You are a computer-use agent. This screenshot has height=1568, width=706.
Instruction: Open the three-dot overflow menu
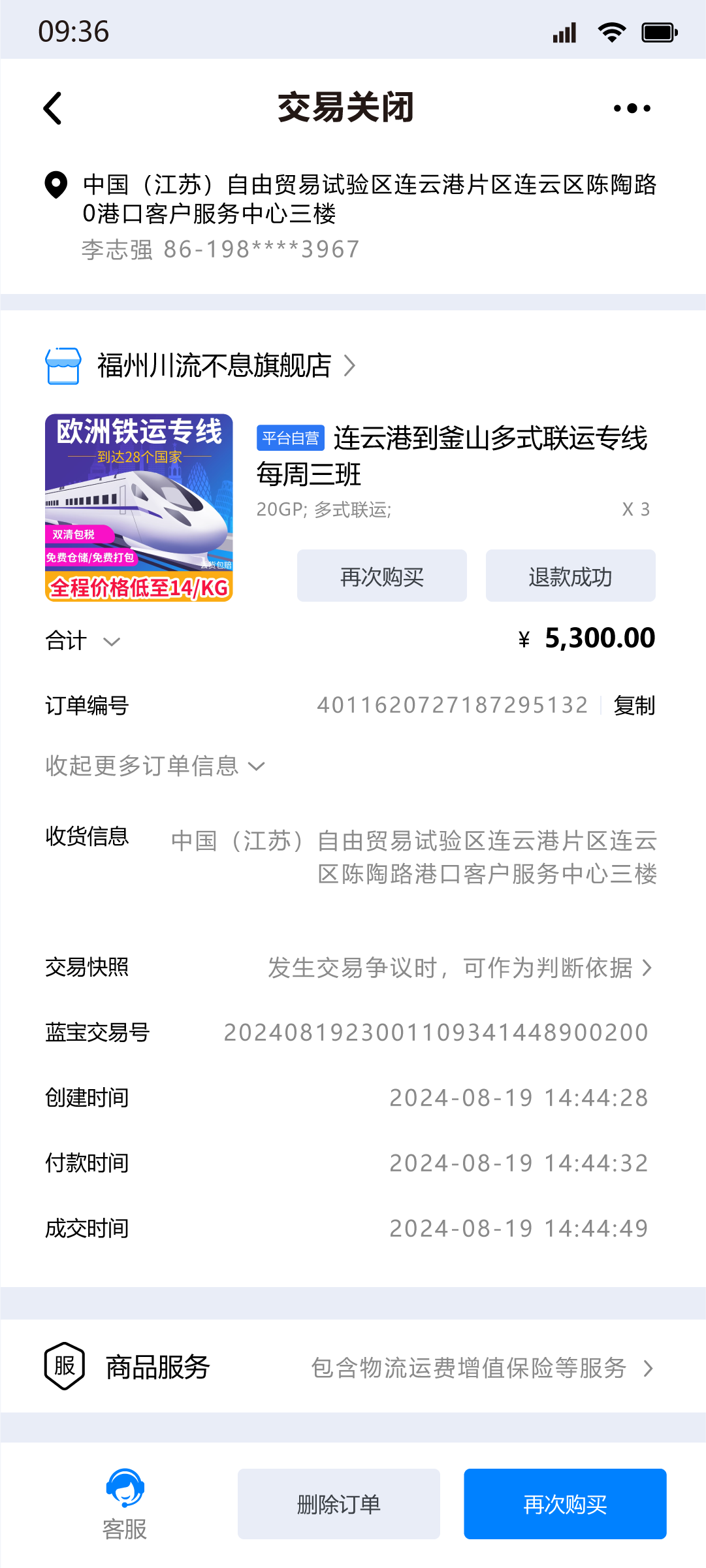pos(632,108)
